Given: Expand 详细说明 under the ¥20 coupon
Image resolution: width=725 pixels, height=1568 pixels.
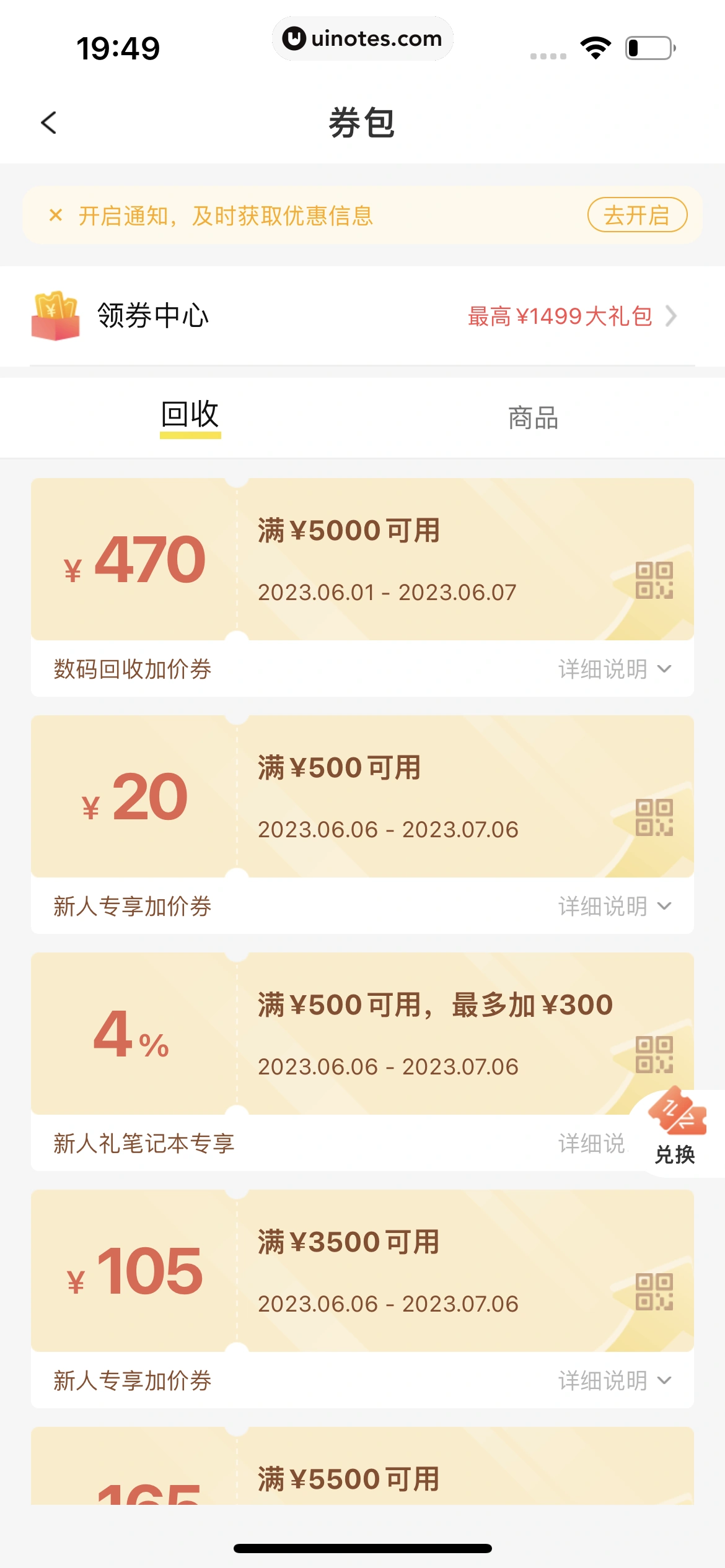Looking at the screenshot, I should click(x=613, y=907).
